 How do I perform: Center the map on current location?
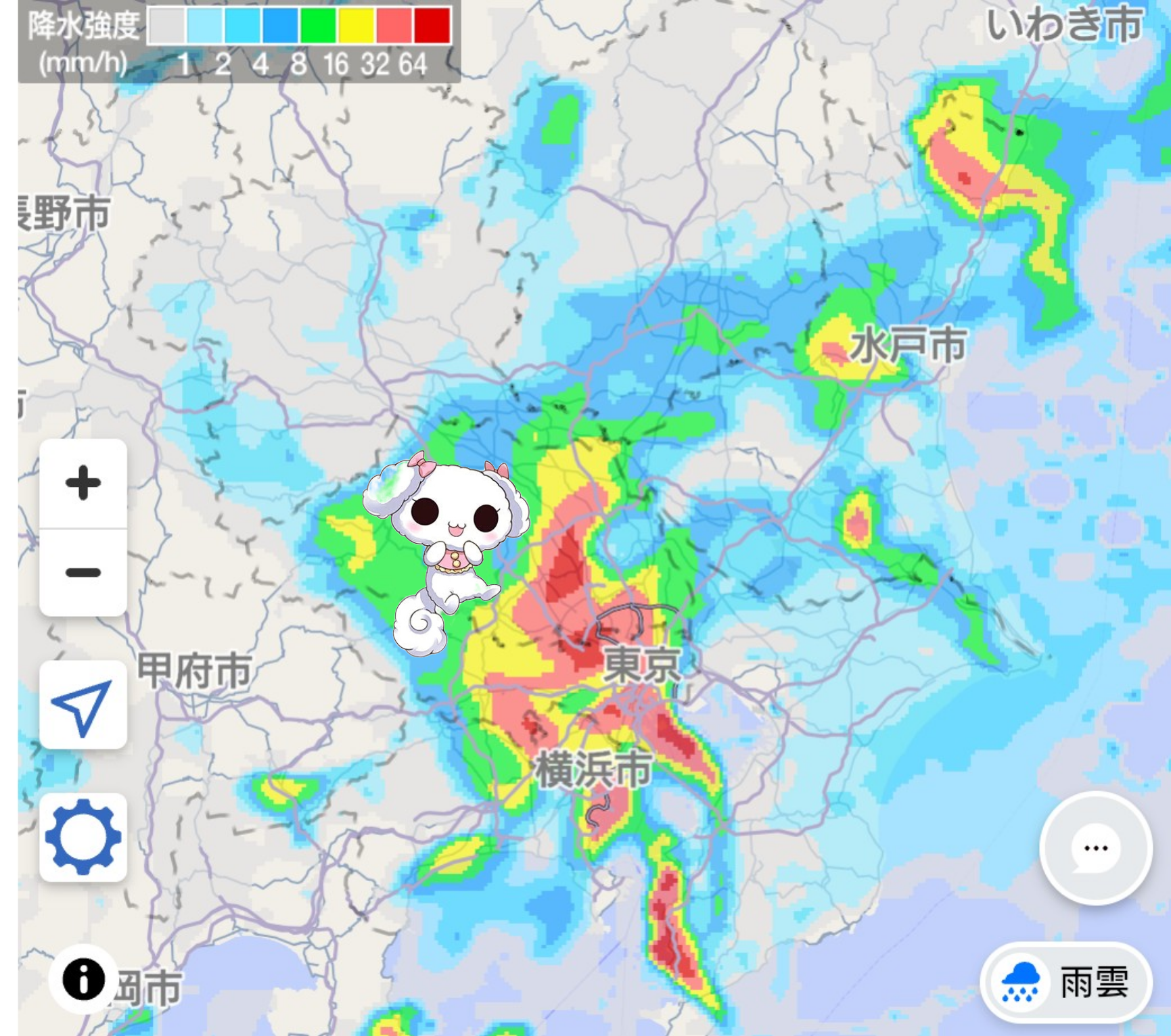tap(83, 705)
